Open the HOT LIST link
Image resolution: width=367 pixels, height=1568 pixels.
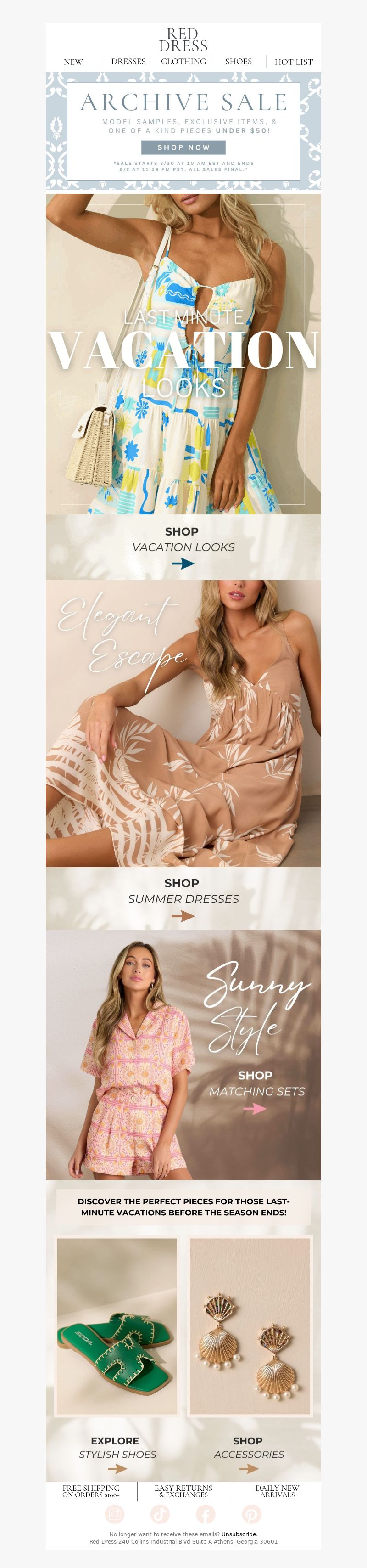(x=294, y=62)
